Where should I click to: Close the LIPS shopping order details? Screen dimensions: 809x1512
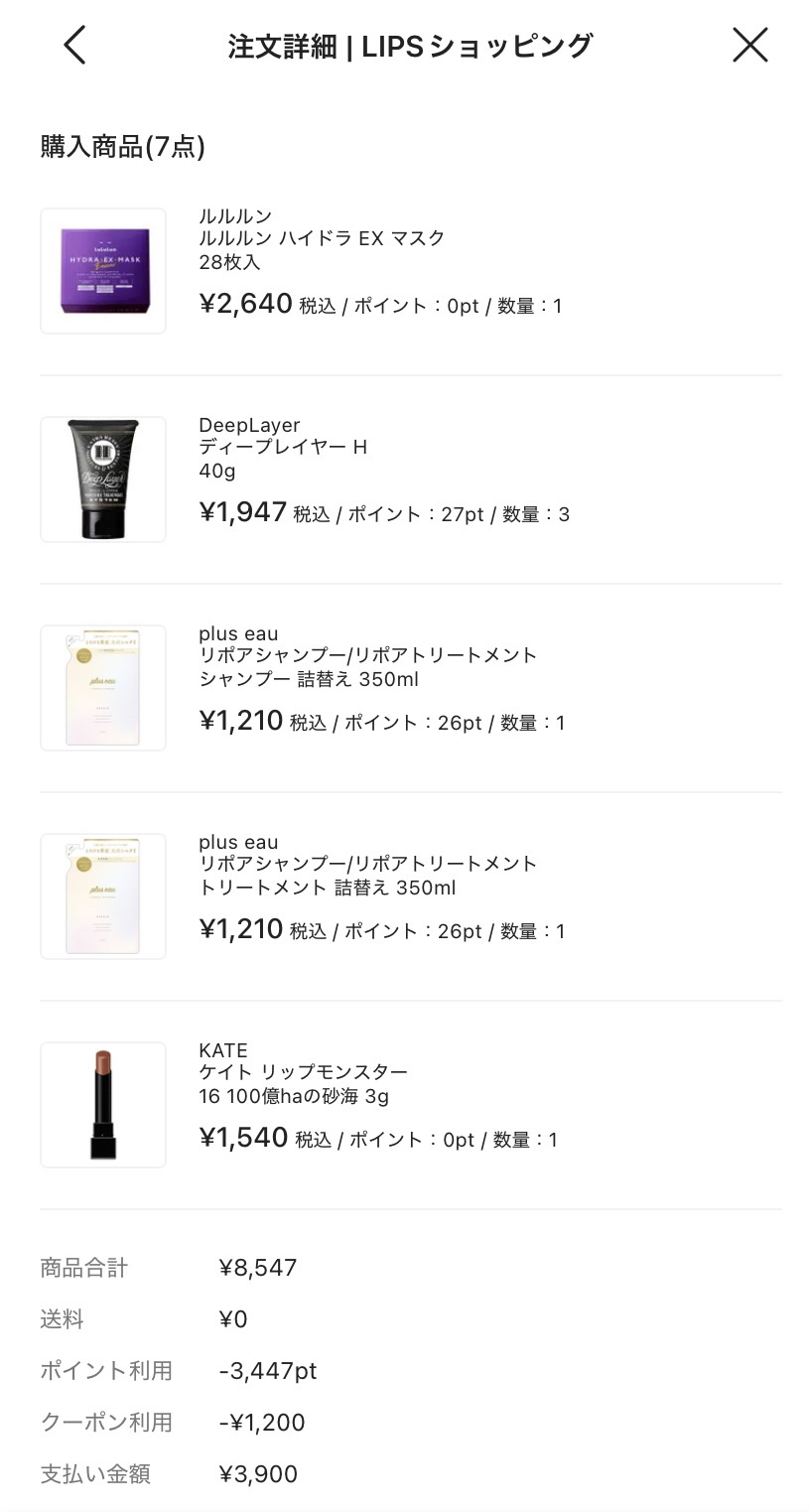pyautogui.click(x=749, y=46)
